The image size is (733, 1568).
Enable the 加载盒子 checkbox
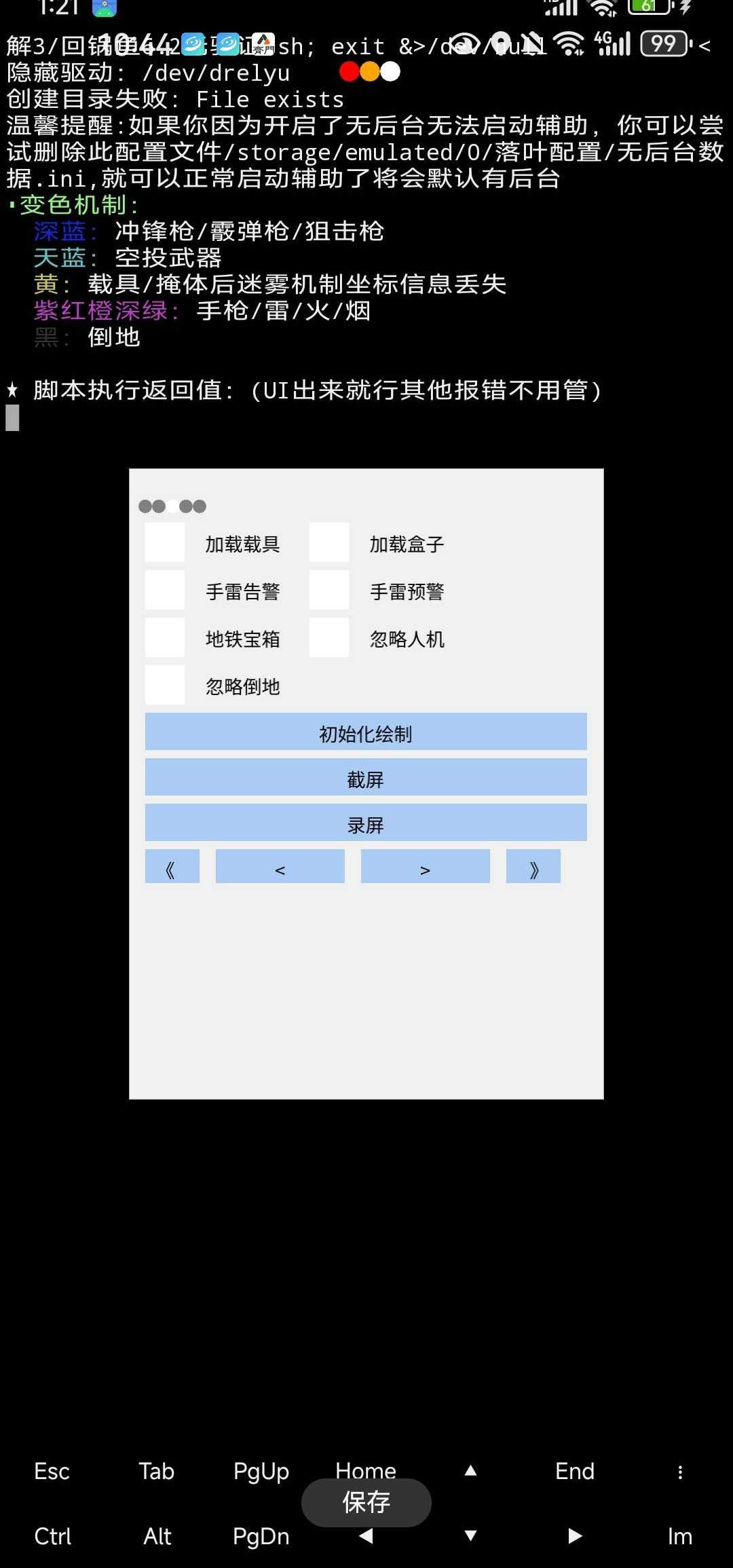[329, 542]
